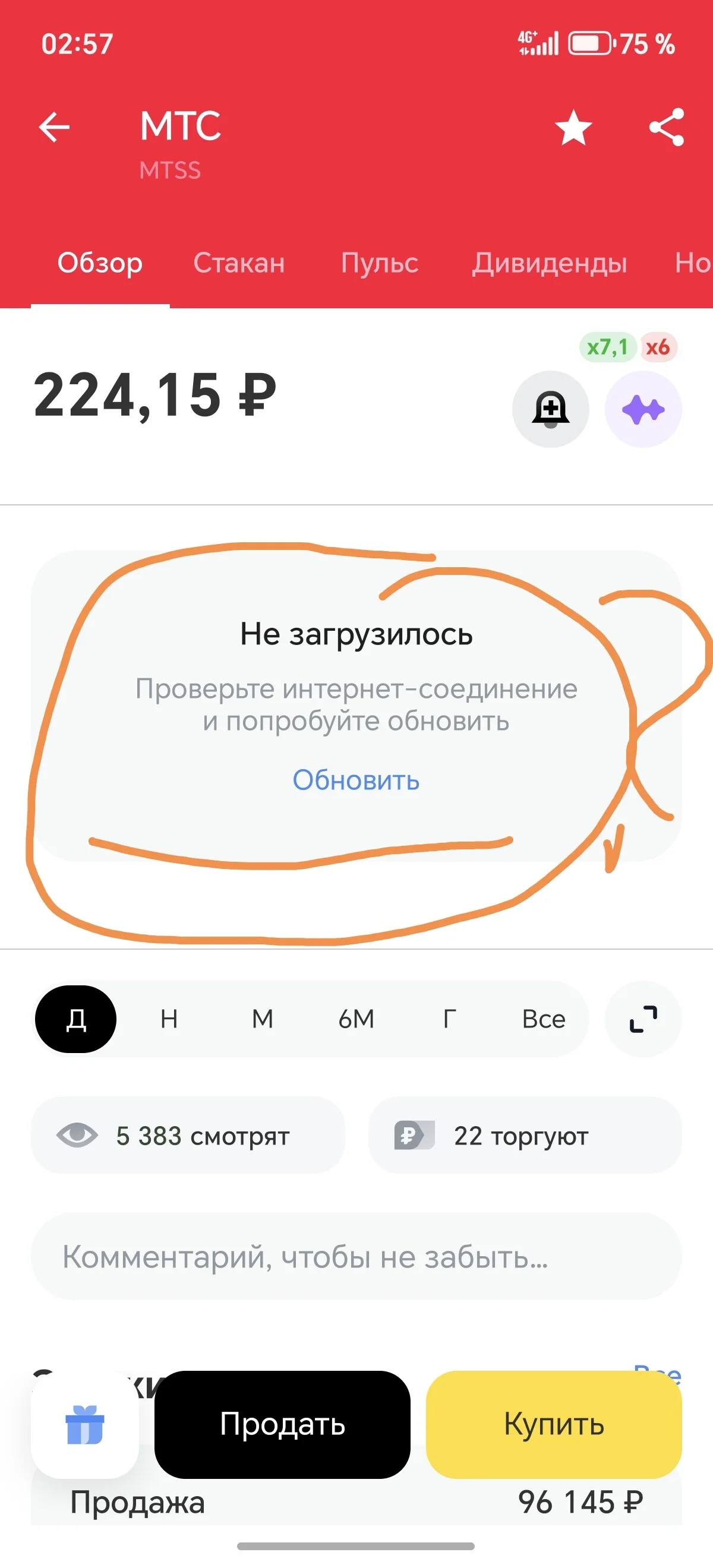Expand the chart to fullscreen

pyautogui.click(x=643, y=1019)
